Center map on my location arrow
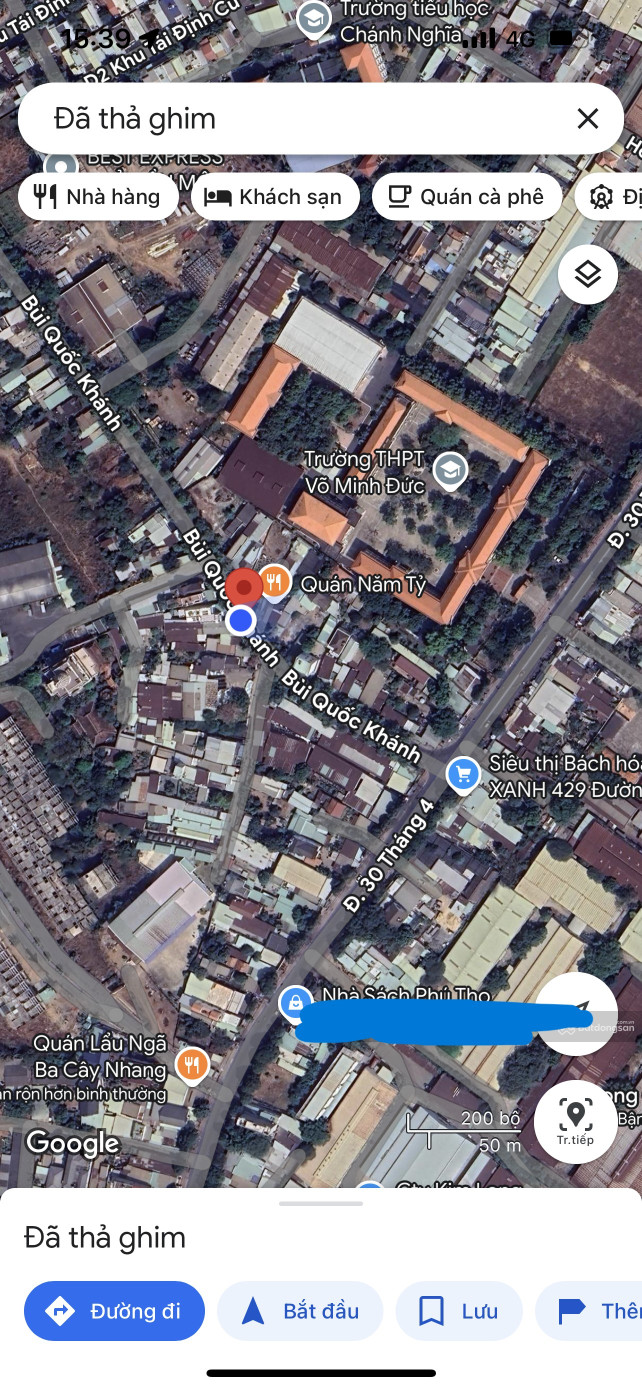This screenshot has height=1389, width=642. click(x=576, y=1013)
